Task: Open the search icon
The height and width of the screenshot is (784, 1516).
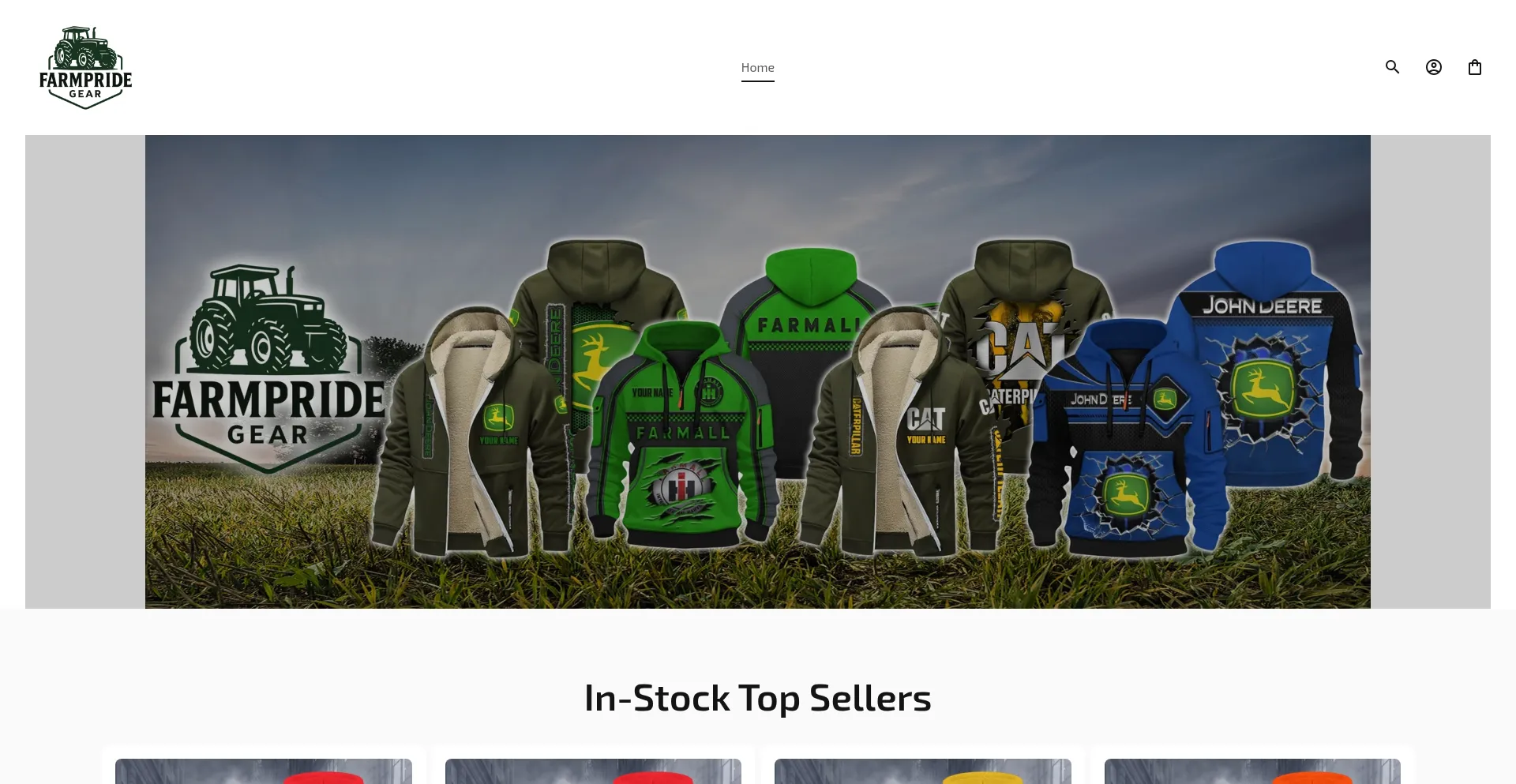Action: coord(1392,67)
